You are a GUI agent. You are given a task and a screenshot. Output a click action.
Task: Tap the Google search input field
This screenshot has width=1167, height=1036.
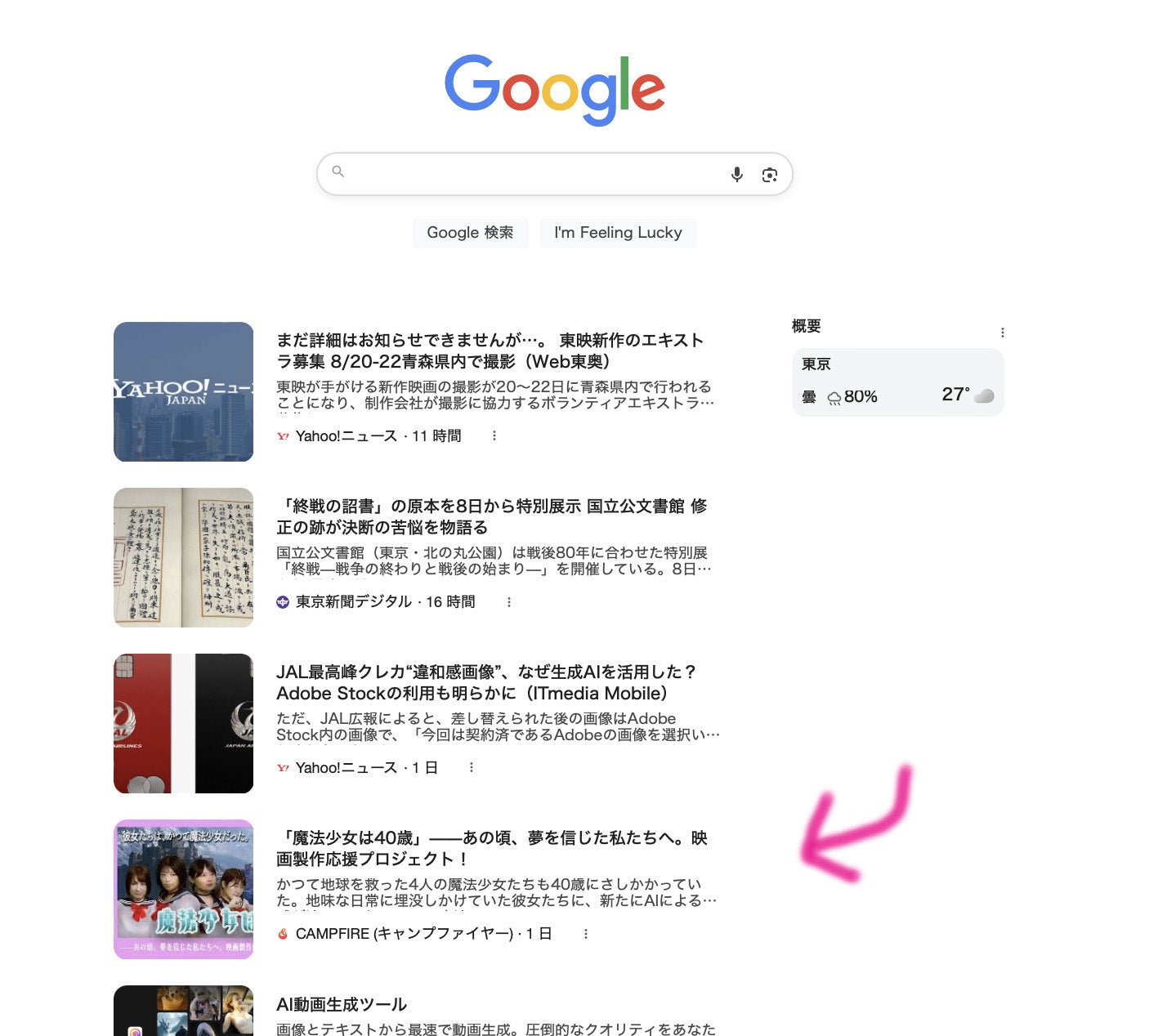[531, 174]
